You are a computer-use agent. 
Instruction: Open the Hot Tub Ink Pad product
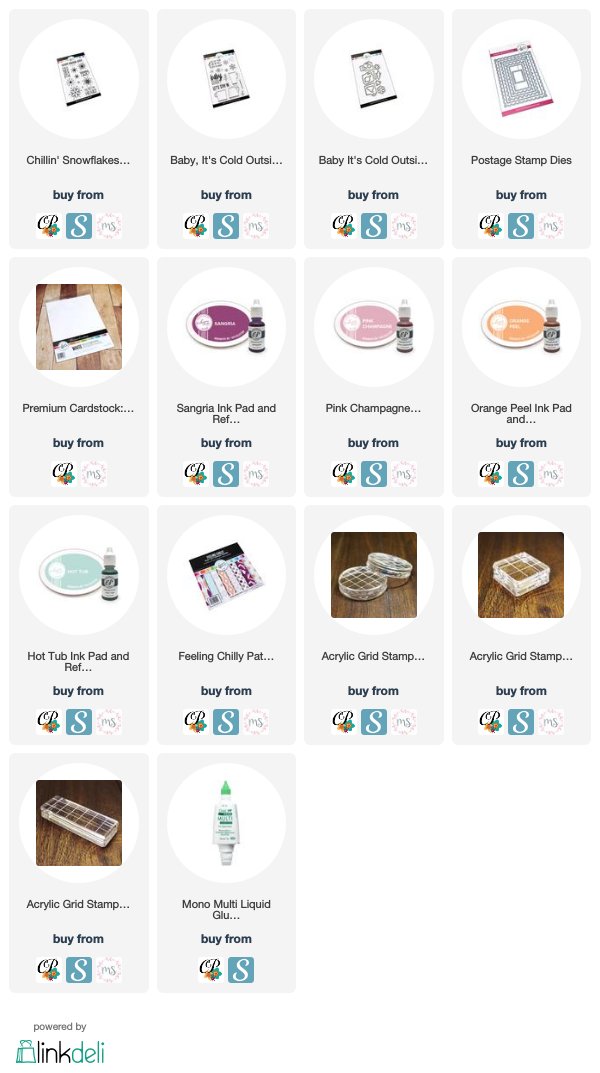79,575
